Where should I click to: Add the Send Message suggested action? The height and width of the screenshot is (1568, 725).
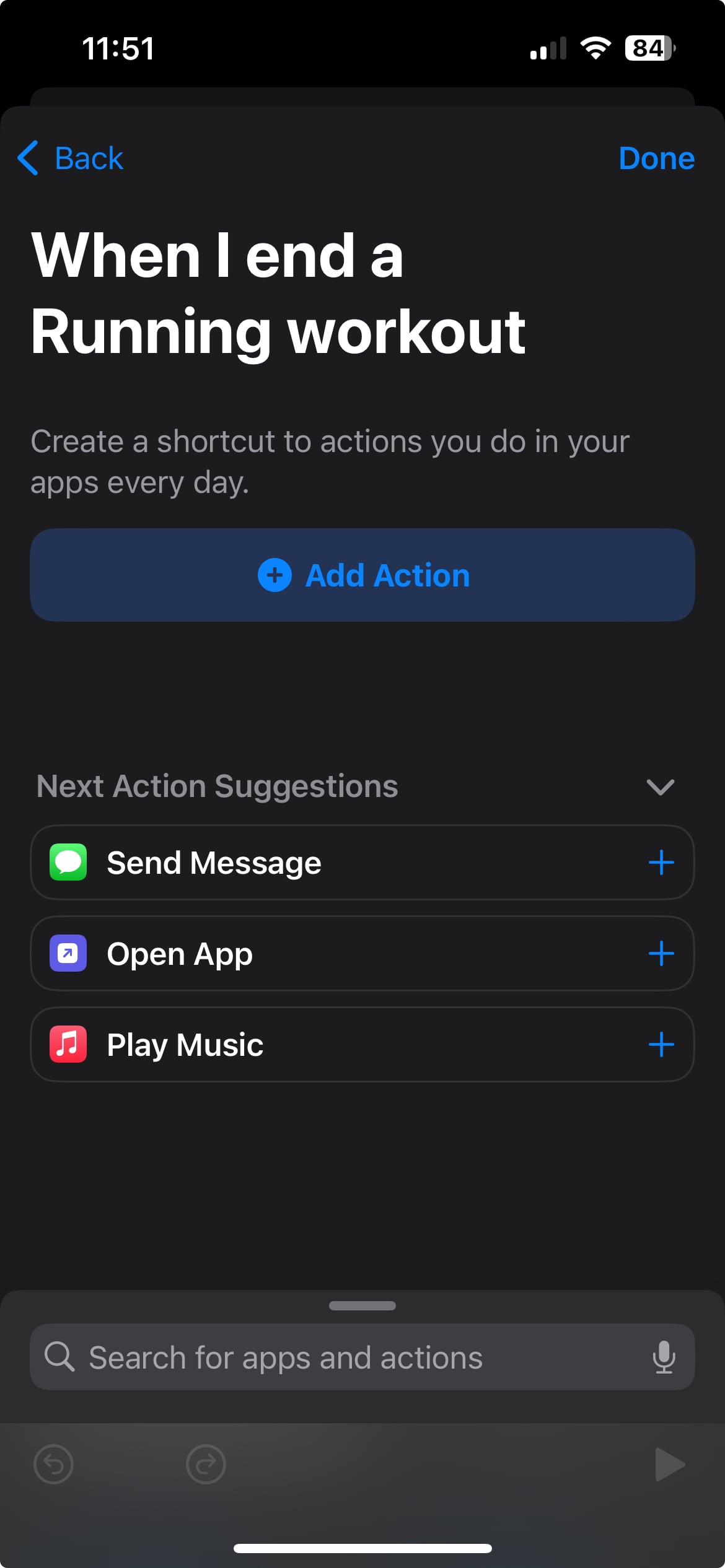point(661,862)
